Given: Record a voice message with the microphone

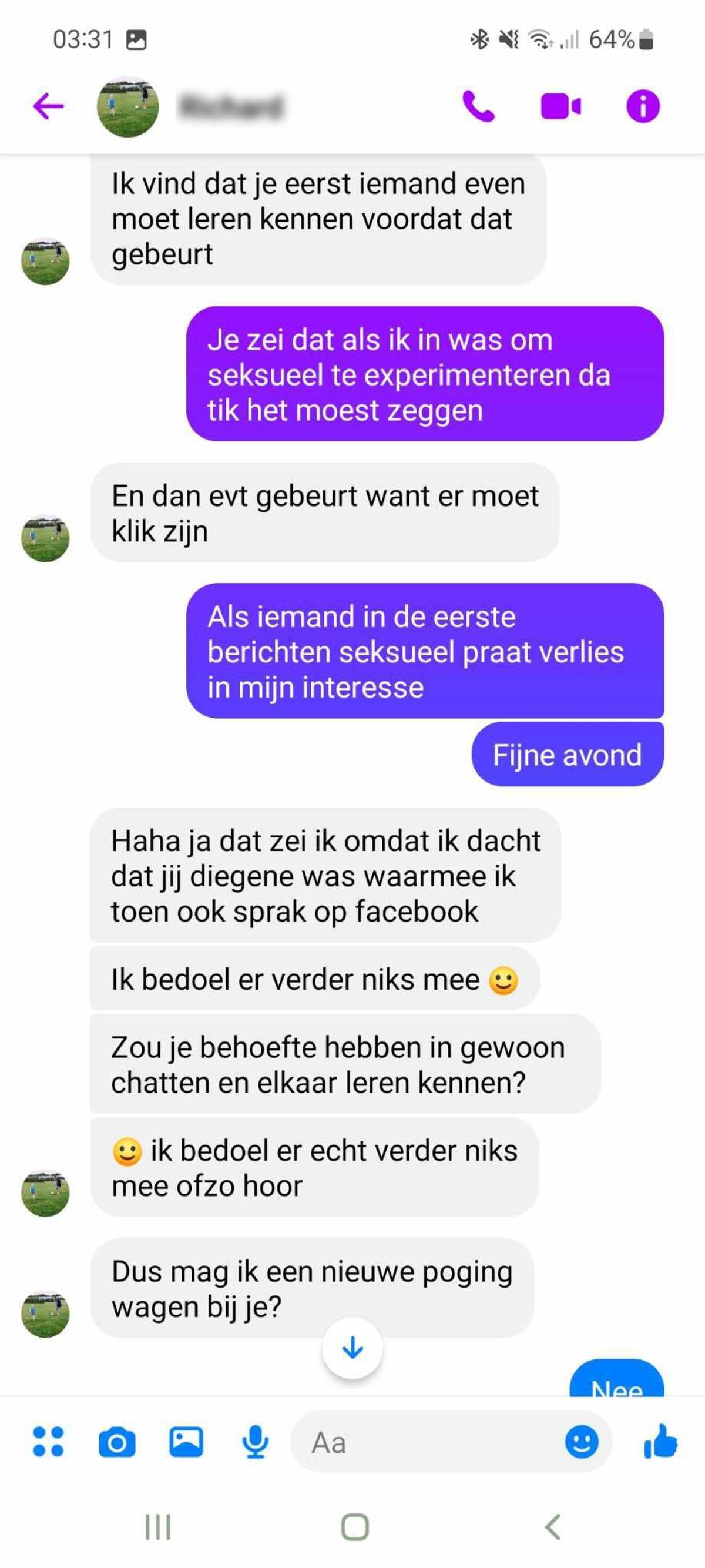Looking at the screenshot, I should (x=256, y=1442).
